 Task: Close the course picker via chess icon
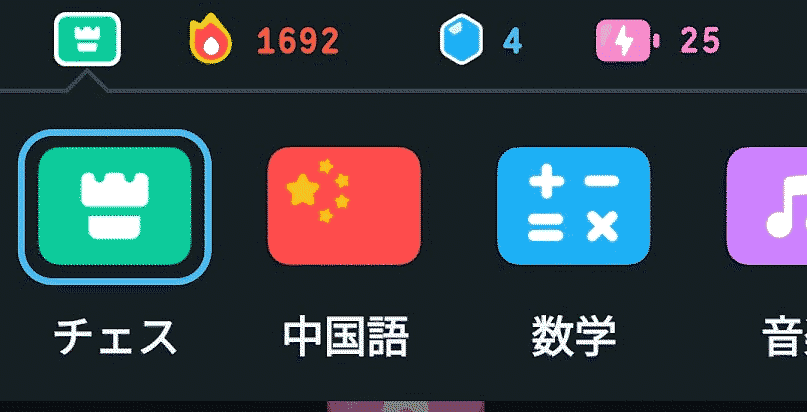87,39
